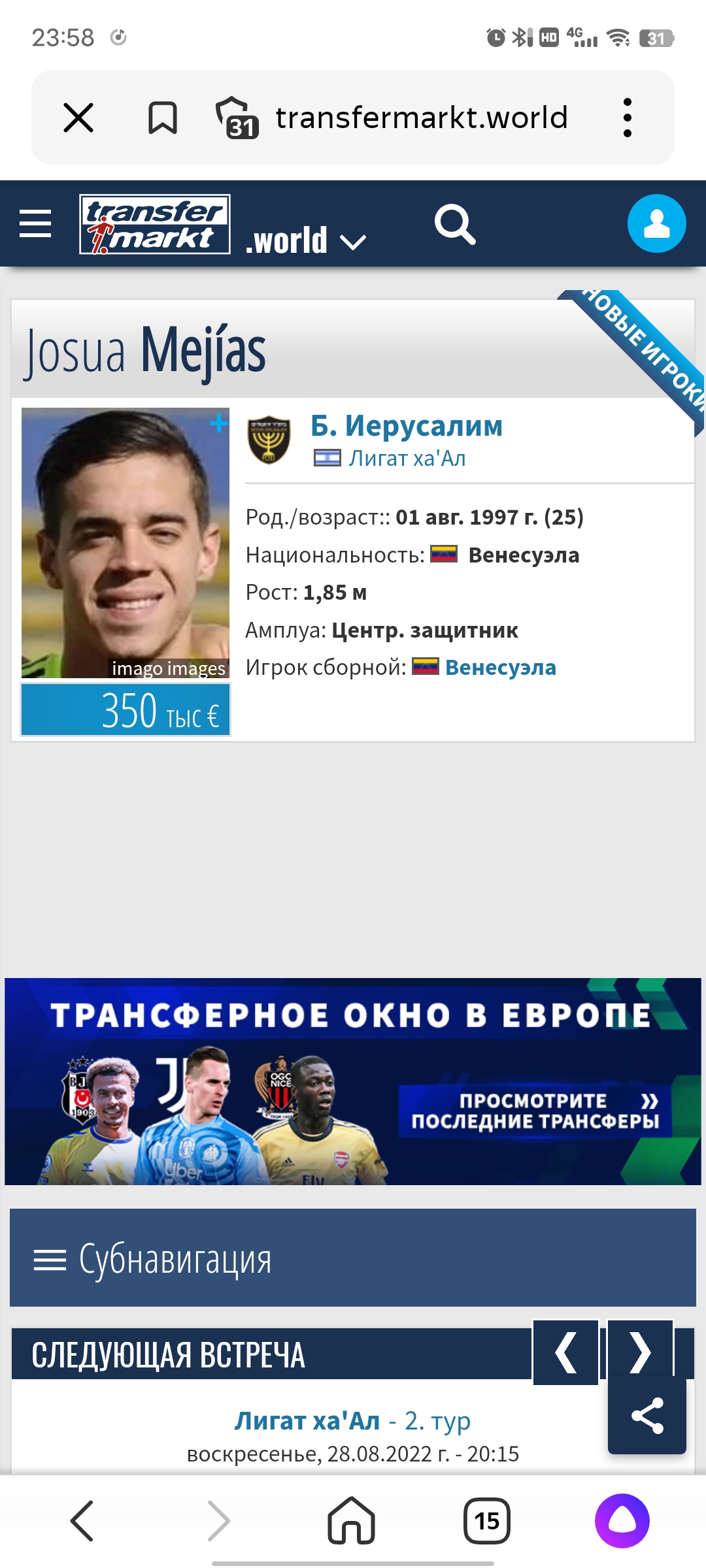The width and height of the screenshot is (706, 1568).
Task: Open the user profile icon
Action: 656,223
